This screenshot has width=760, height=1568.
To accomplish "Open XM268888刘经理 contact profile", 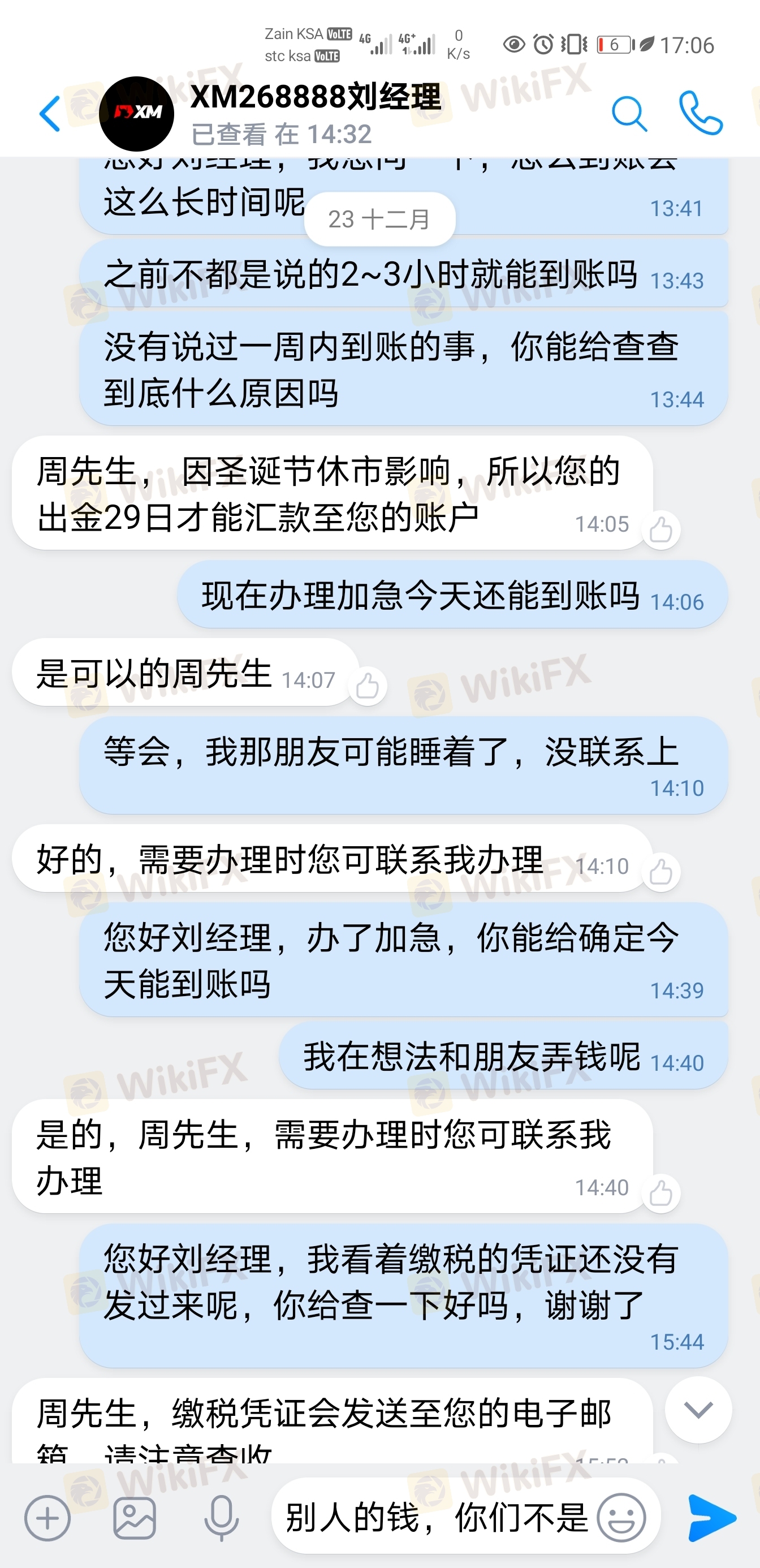I will (136, 114).
